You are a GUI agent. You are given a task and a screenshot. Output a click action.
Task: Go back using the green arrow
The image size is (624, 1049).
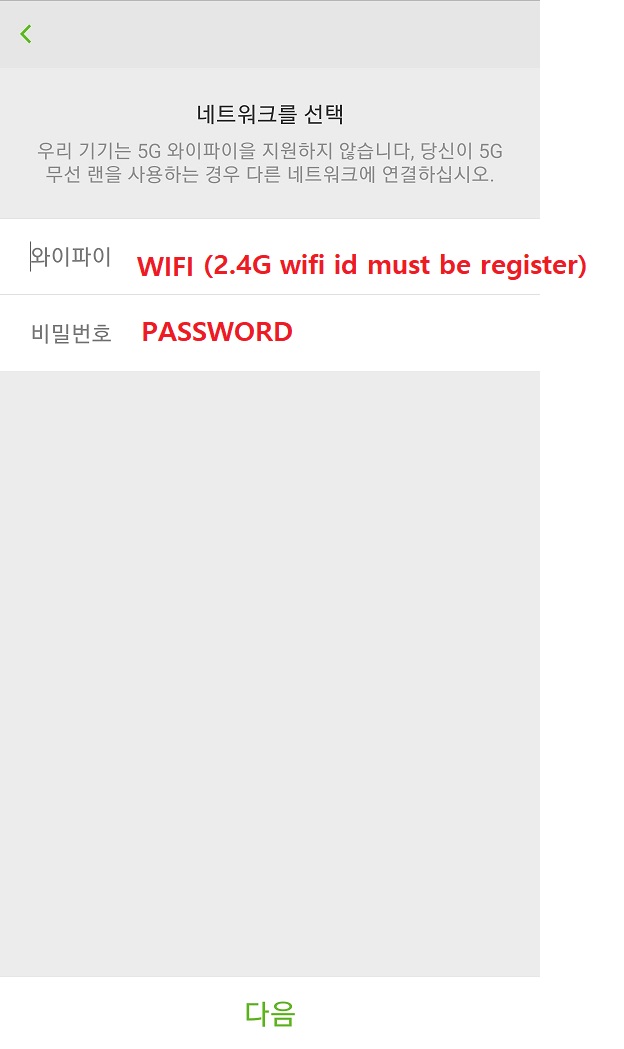click(26, 34)
